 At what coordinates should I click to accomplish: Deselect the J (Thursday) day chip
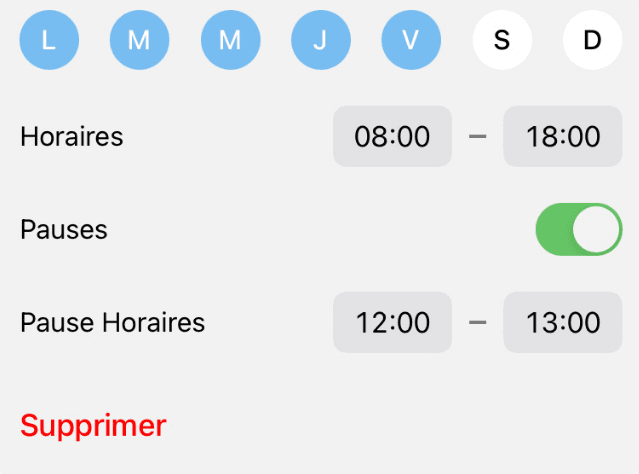pyautogui.click(x=321, y=40)
